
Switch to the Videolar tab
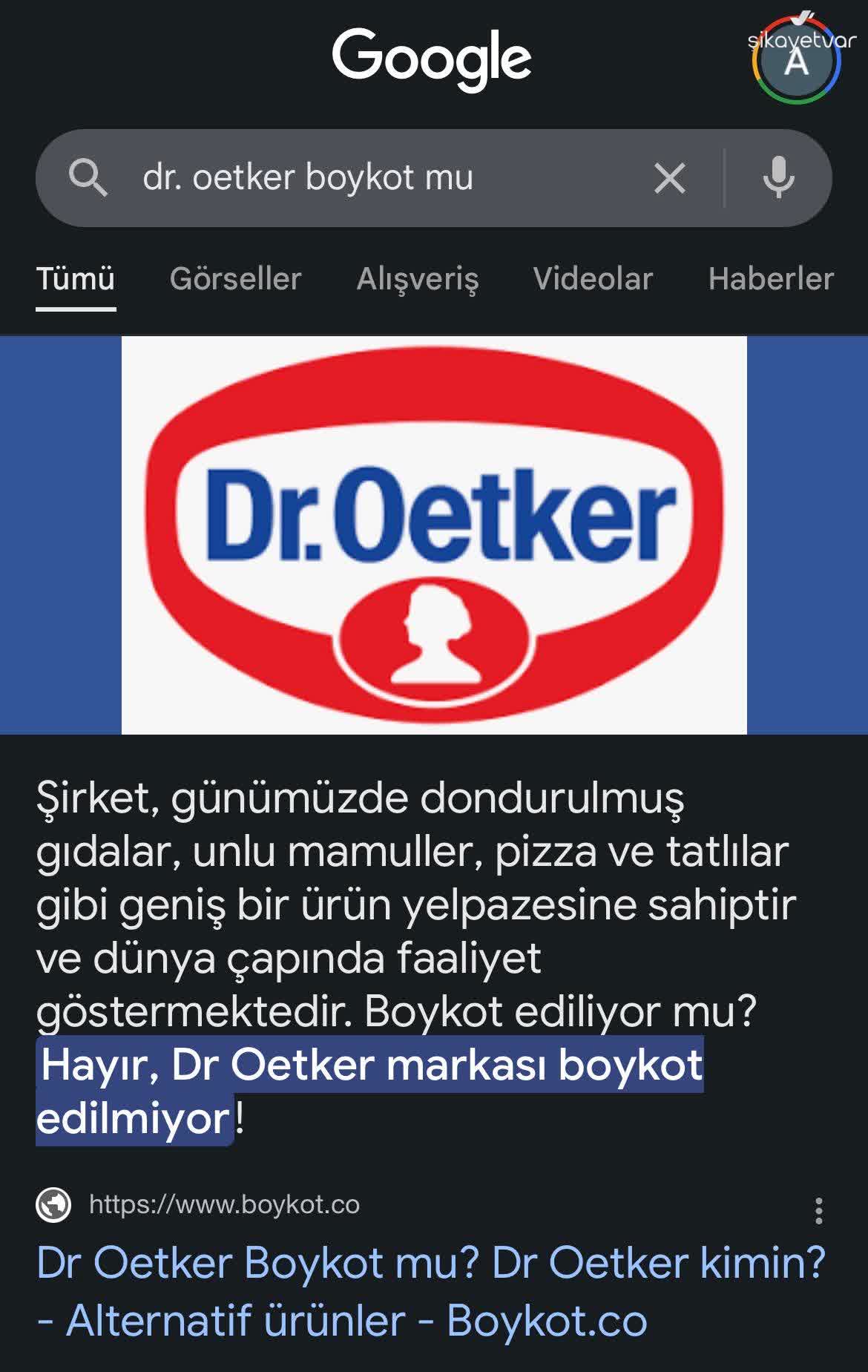point(591,279)
